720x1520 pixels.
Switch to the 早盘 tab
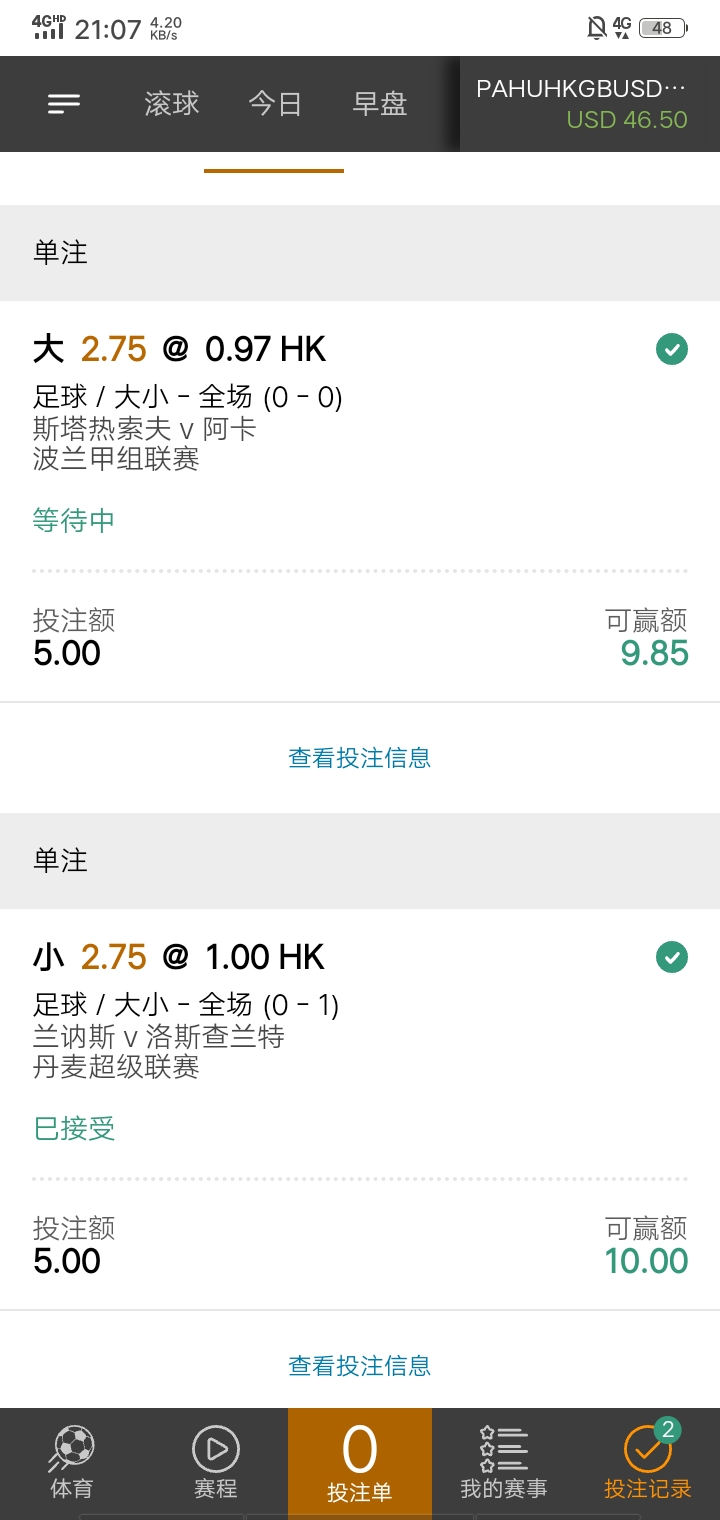(x=380, y=104)
